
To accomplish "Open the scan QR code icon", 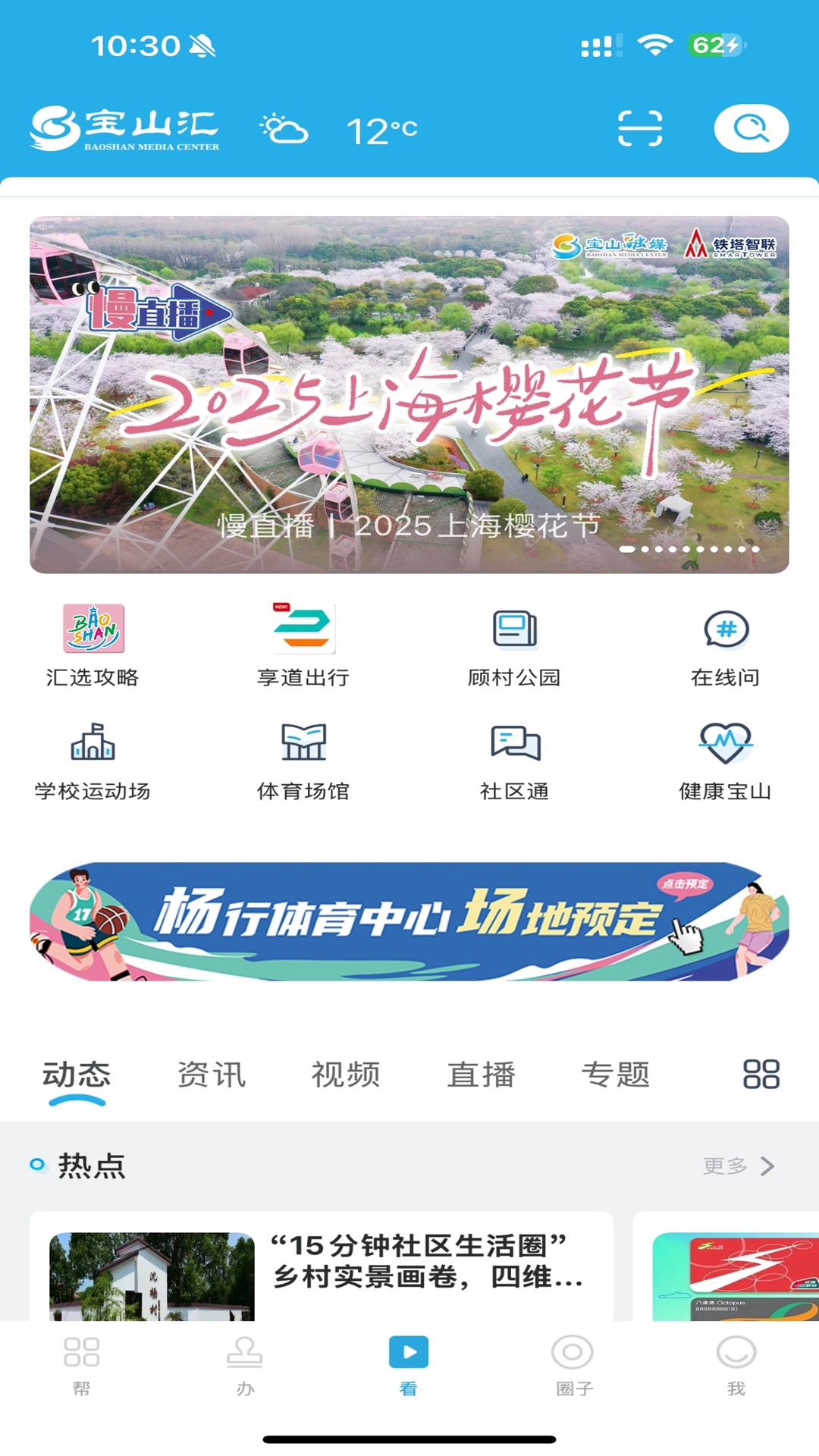I will 639,128.
